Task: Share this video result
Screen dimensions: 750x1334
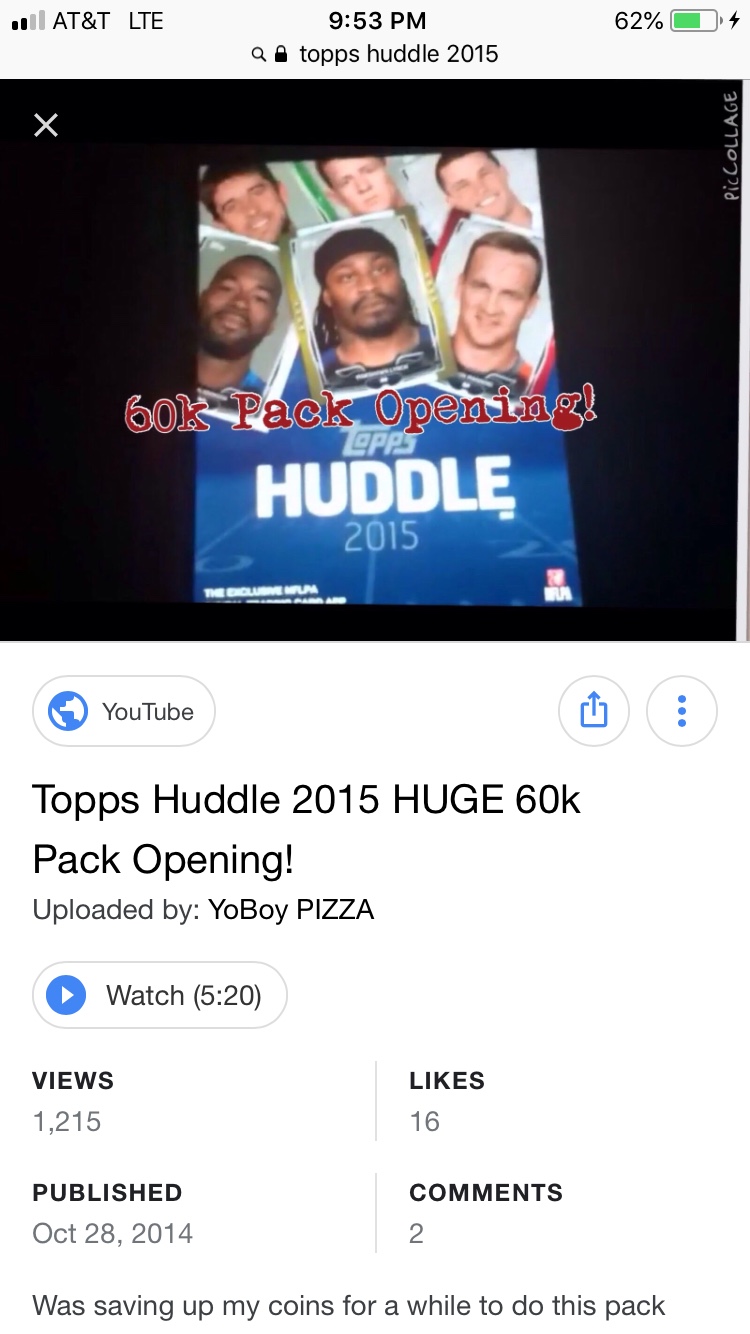Action: pyautogui.click(x=593, y=711)
